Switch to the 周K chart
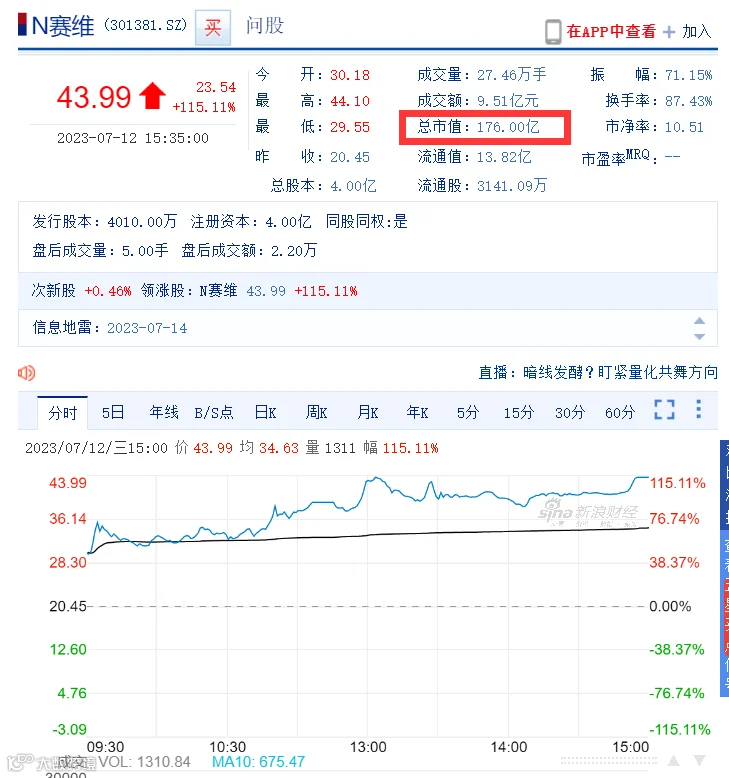The image size is (729, 778). (x=317, y=412)
